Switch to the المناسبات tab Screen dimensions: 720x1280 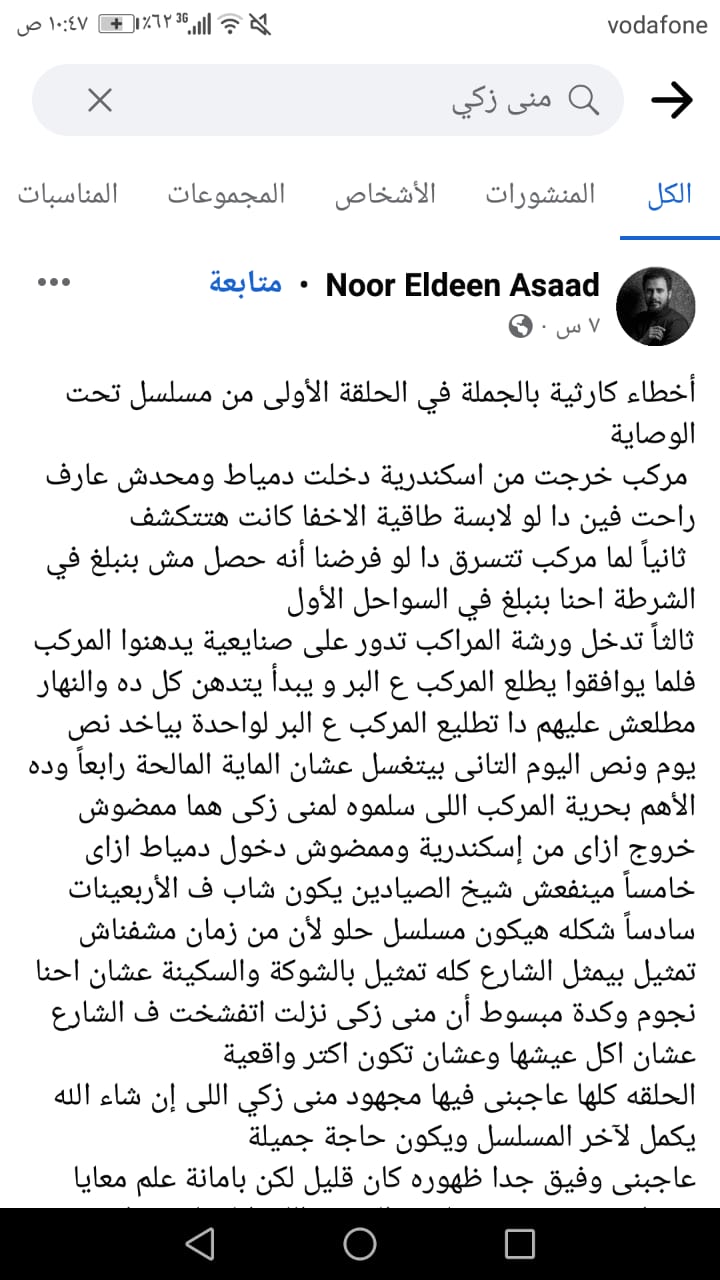coord(68,194)
